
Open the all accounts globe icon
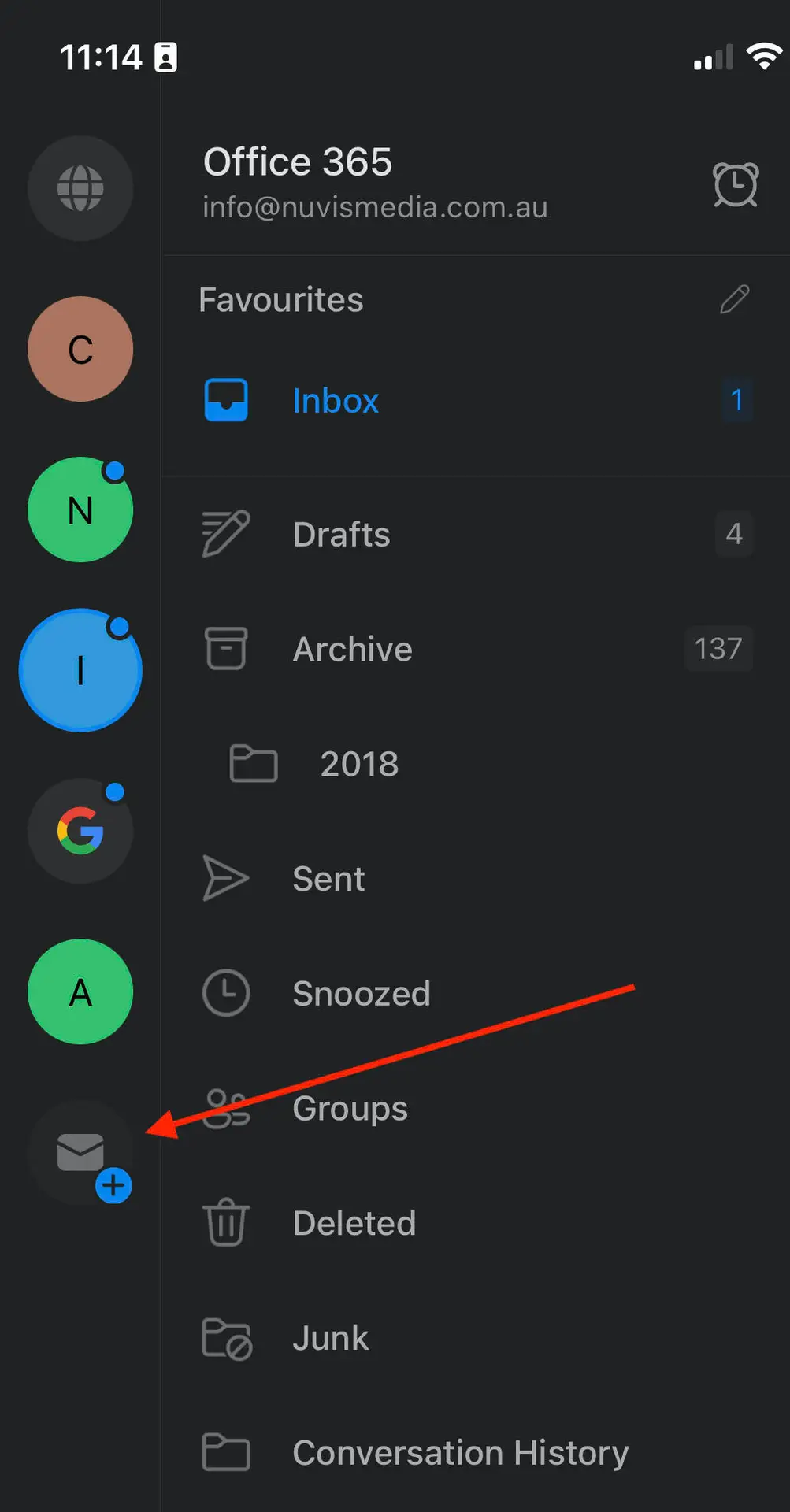point(80,189)
